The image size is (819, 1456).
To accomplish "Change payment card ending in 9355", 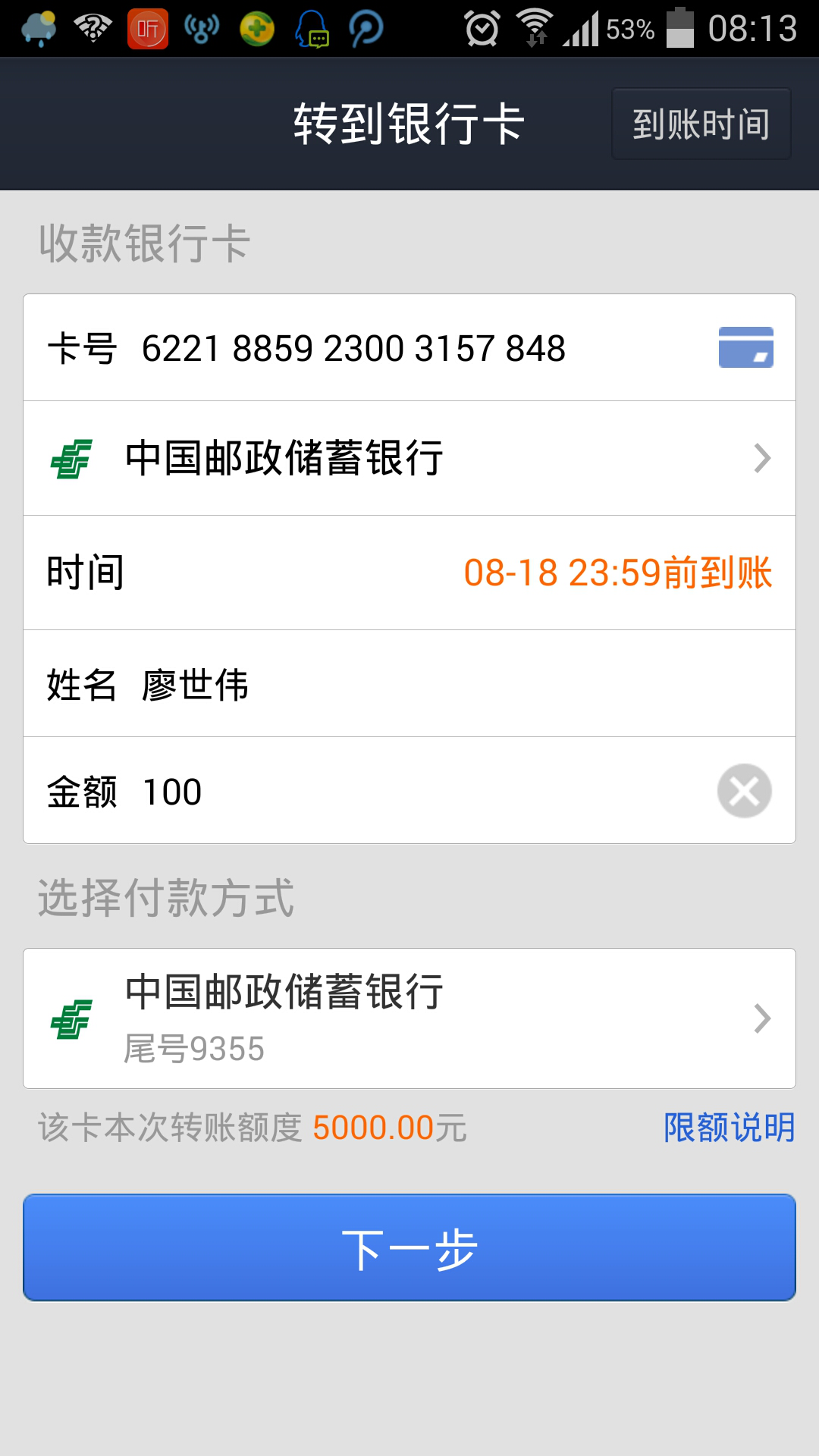I will [x=409, y=1018].
